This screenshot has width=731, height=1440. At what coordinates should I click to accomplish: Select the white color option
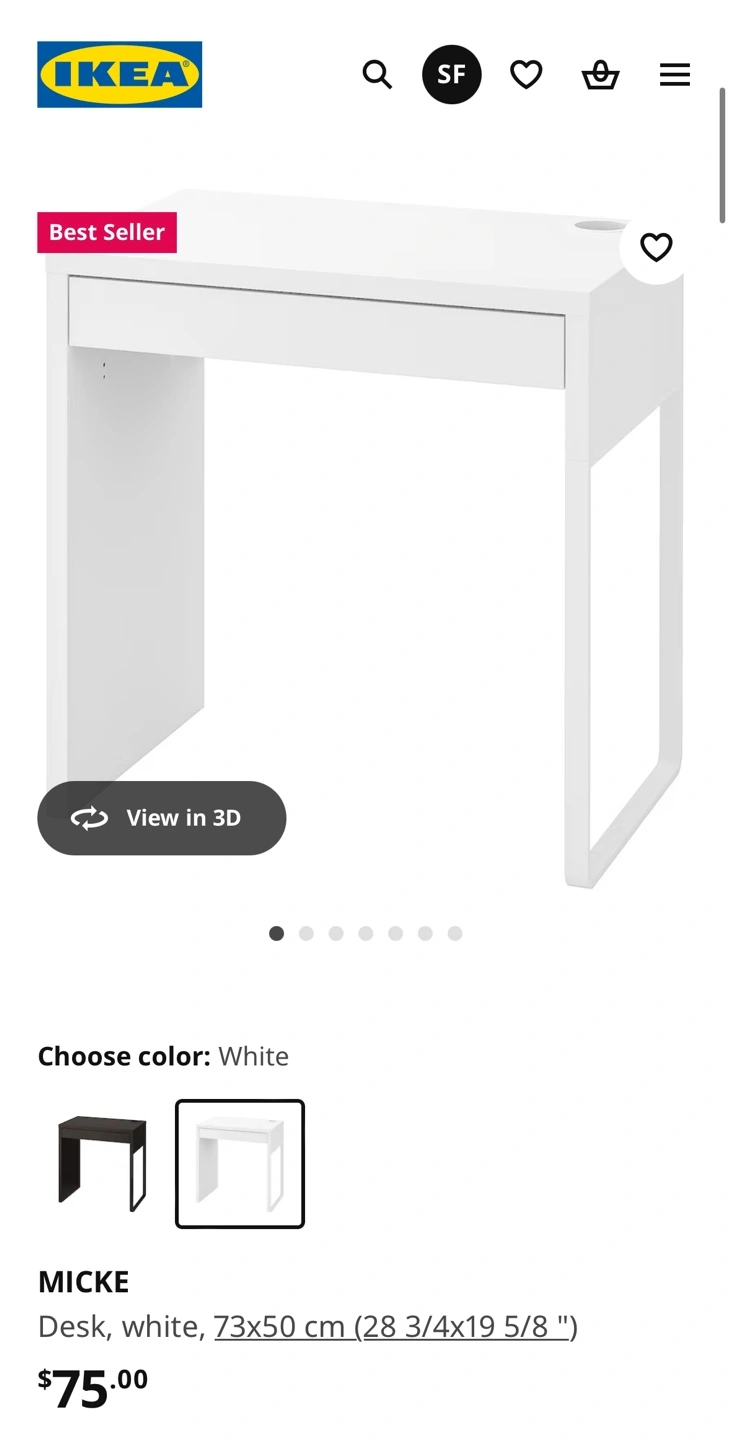(x=240, y=1164)
